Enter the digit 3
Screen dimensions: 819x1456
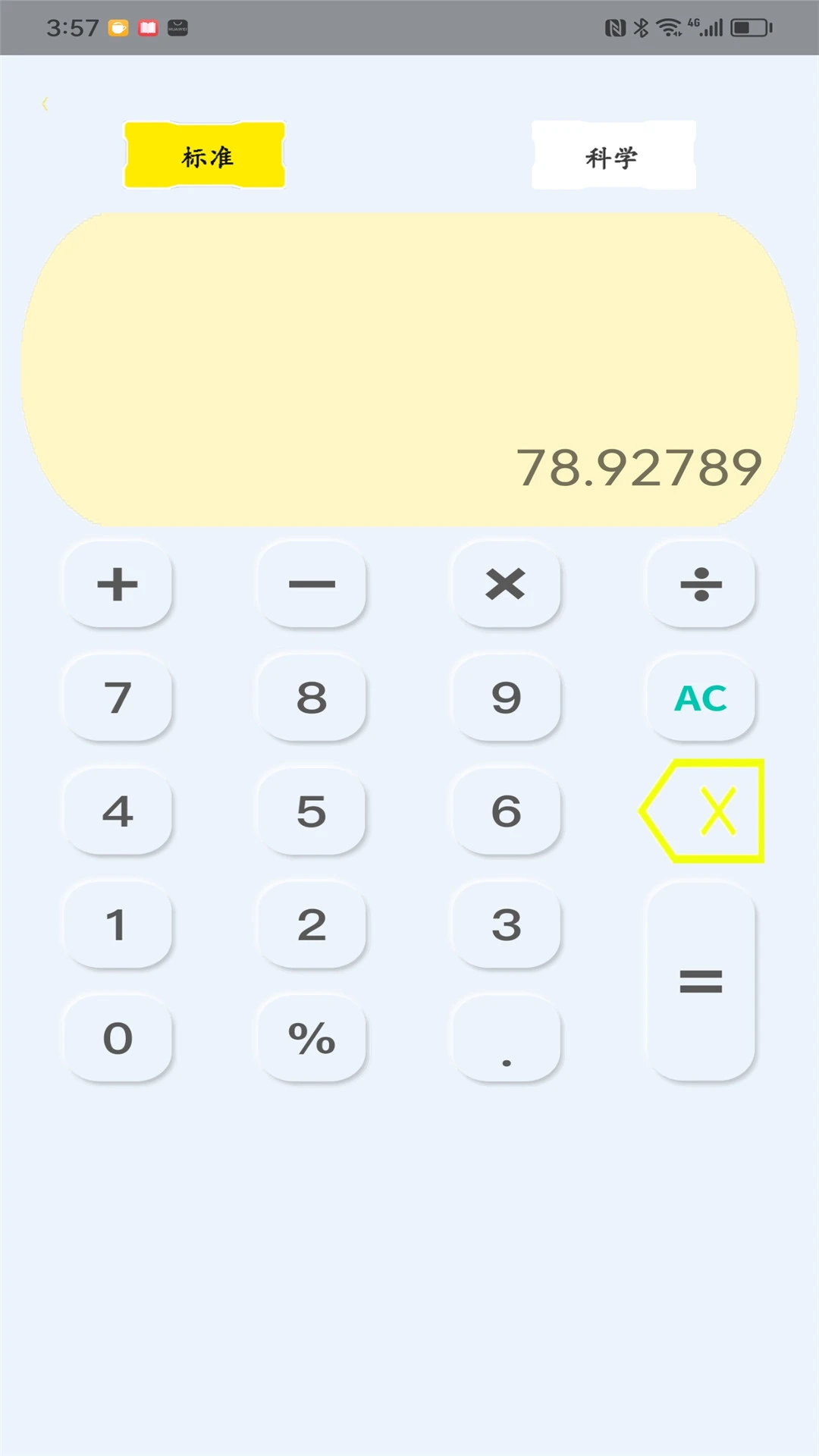[506, 924]
